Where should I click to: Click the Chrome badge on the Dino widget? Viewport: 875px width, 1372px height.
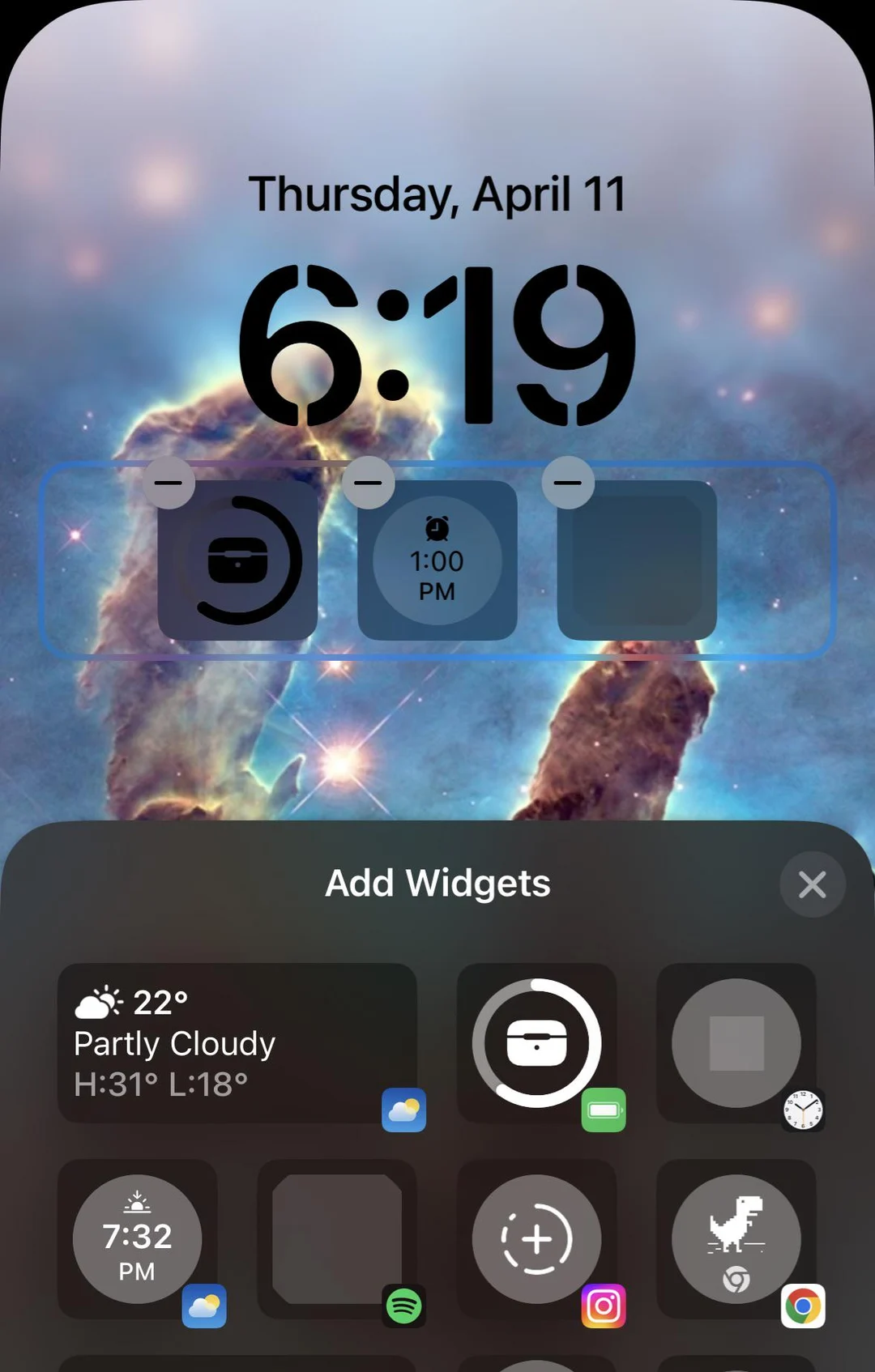click(x=802, y=1304)
